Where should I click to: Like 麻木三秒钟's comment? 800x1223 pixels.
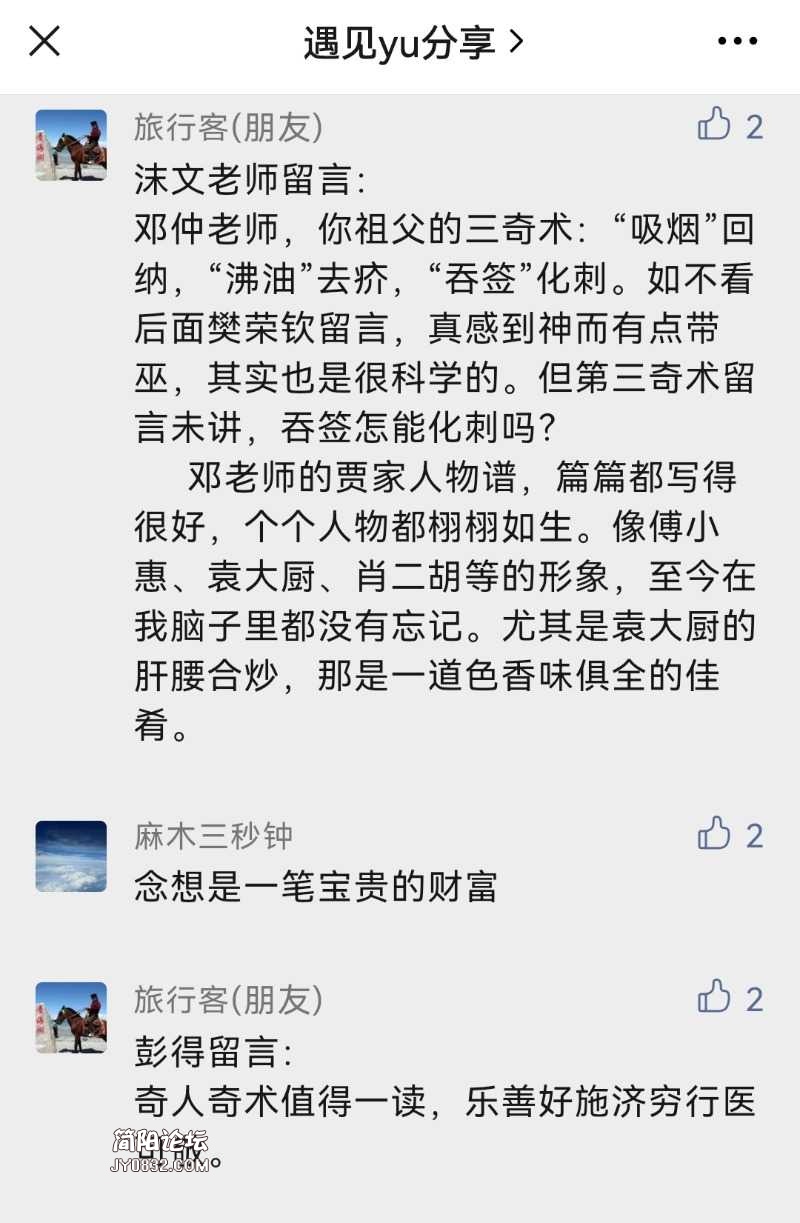pyautogui.click(x=715, y=834)
